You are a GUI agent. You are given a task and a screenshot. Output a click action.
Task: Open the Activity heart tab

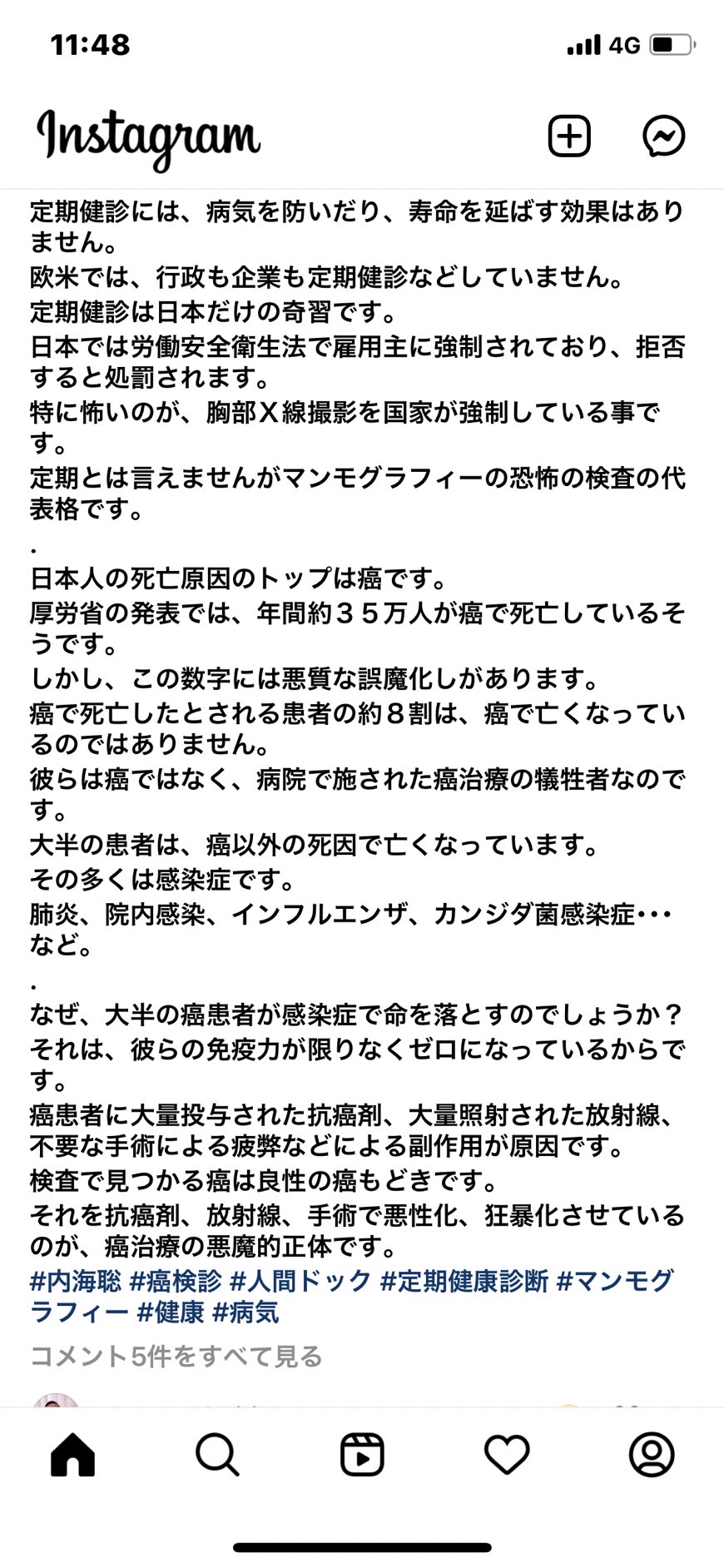[x=507, y=1454]
